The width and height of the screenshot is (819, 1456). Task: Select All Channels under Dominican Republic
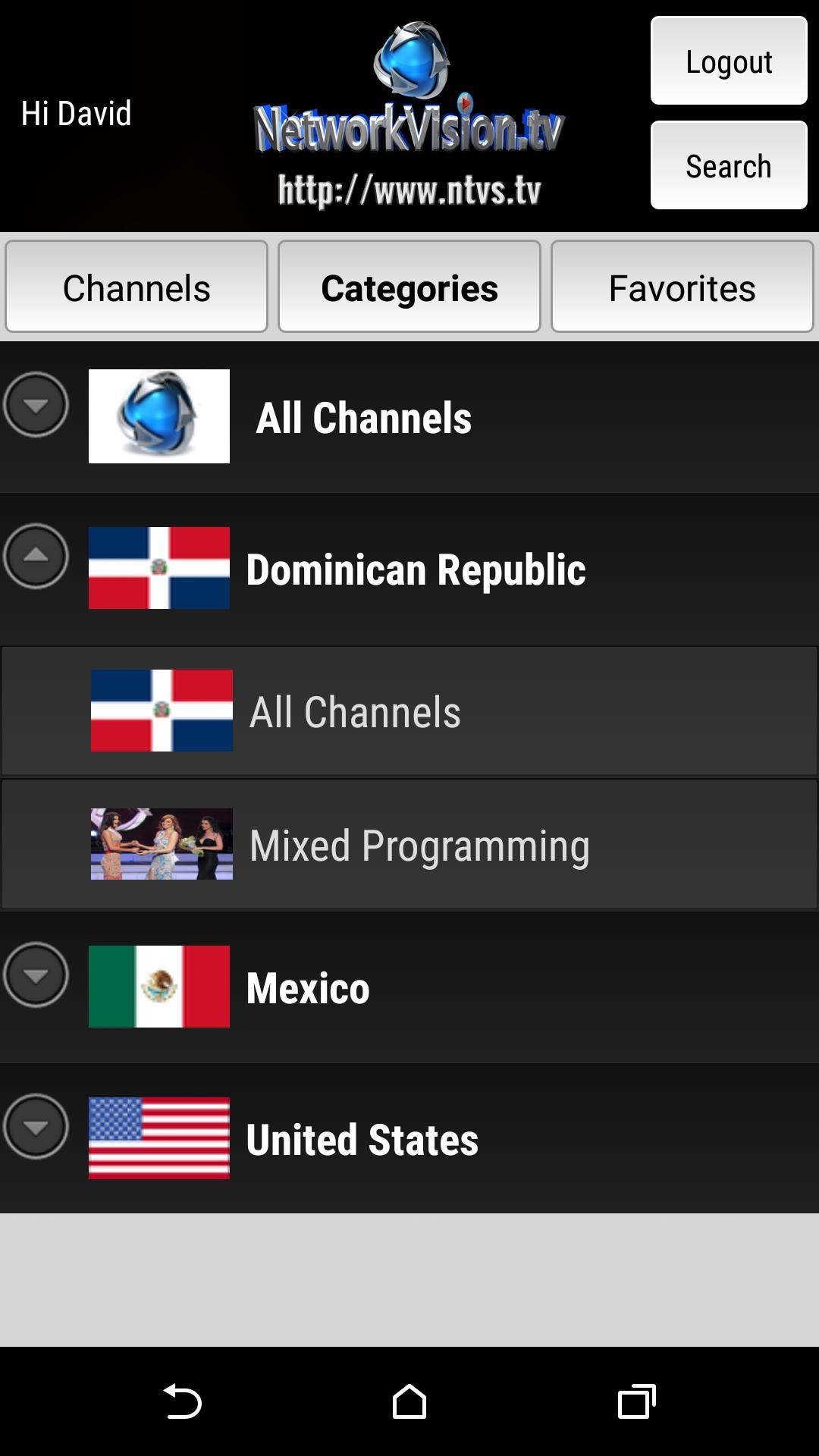pyautogui.click(x=355, y=711)
